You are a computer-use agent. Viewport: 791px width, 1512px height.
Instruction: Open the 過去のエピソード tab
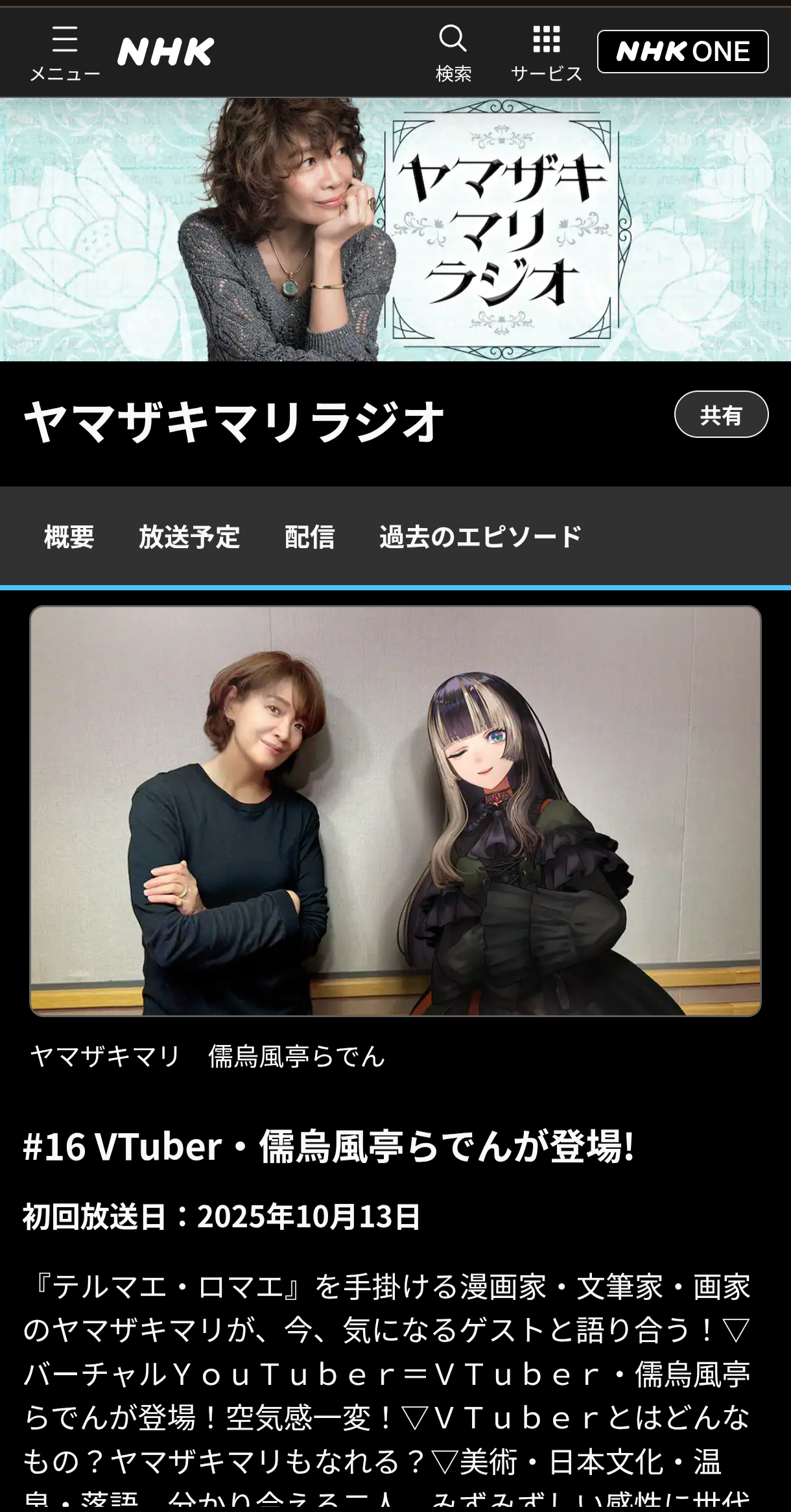point(480,537)
